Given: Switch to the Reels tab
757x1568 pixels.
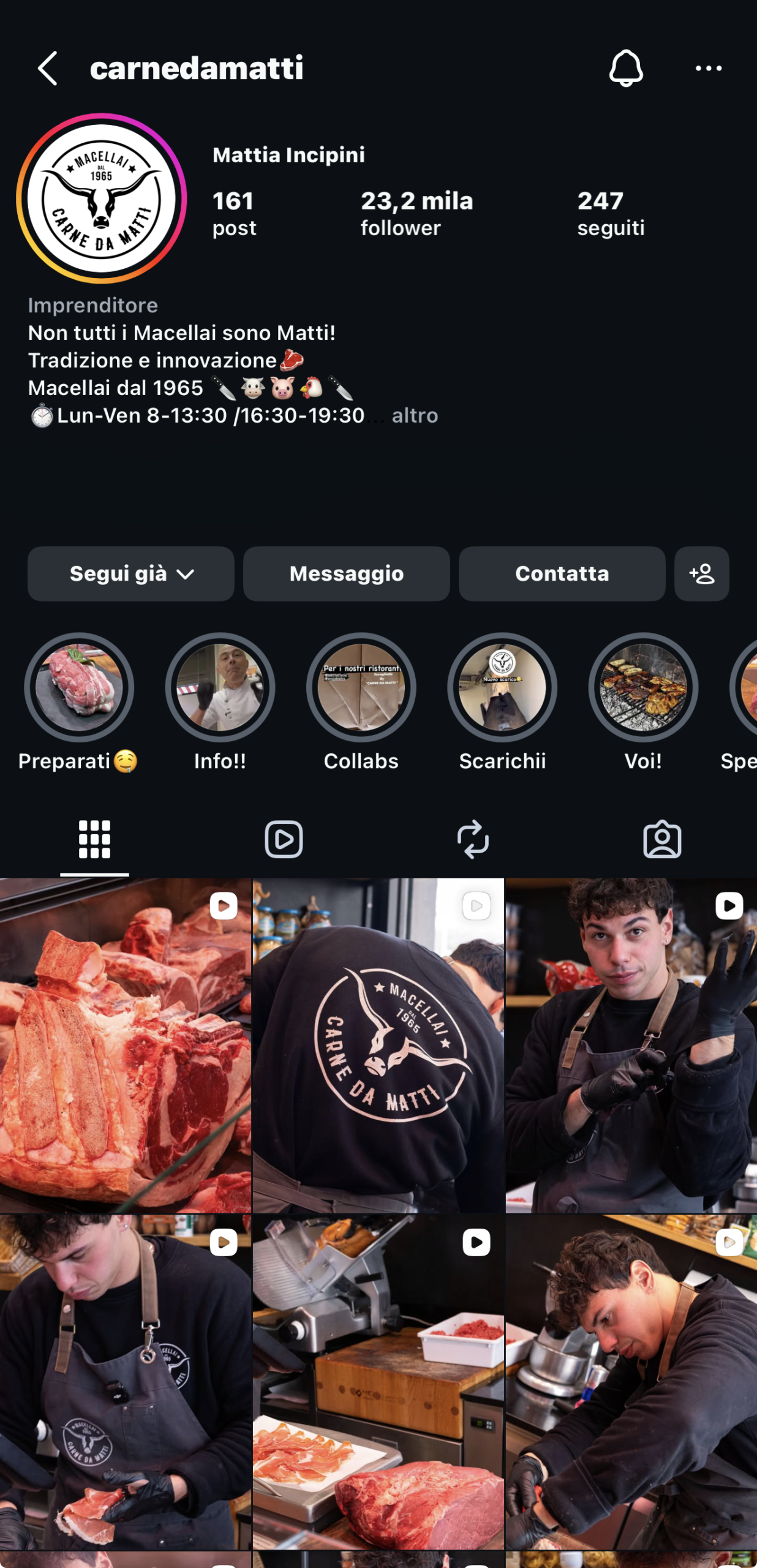Looking at the screenshot, I should tap(284, 839).
